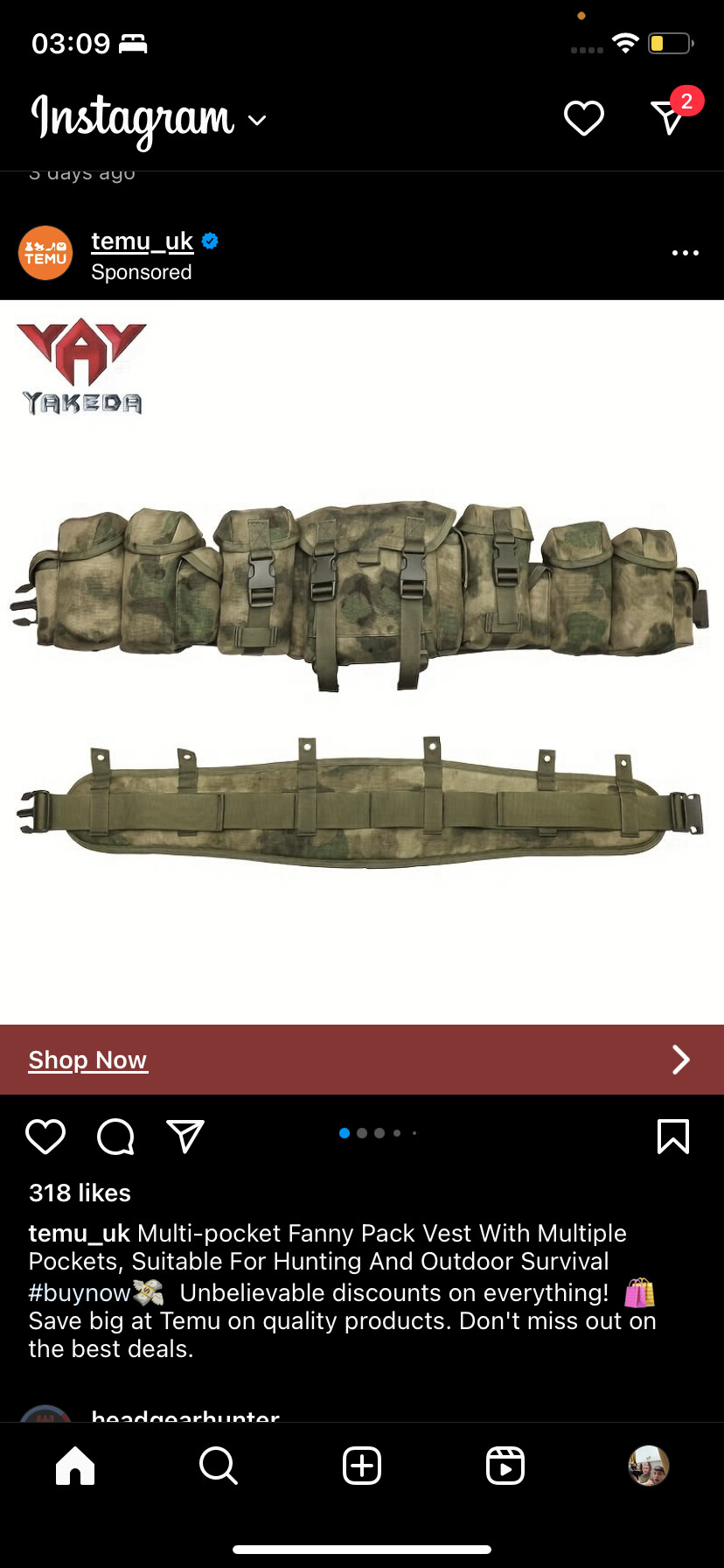Image resolution: width=724 pixels, height=1568 pixels.
Task: Bookmark the temu_uk post
Action: (x=672, y=1136)
